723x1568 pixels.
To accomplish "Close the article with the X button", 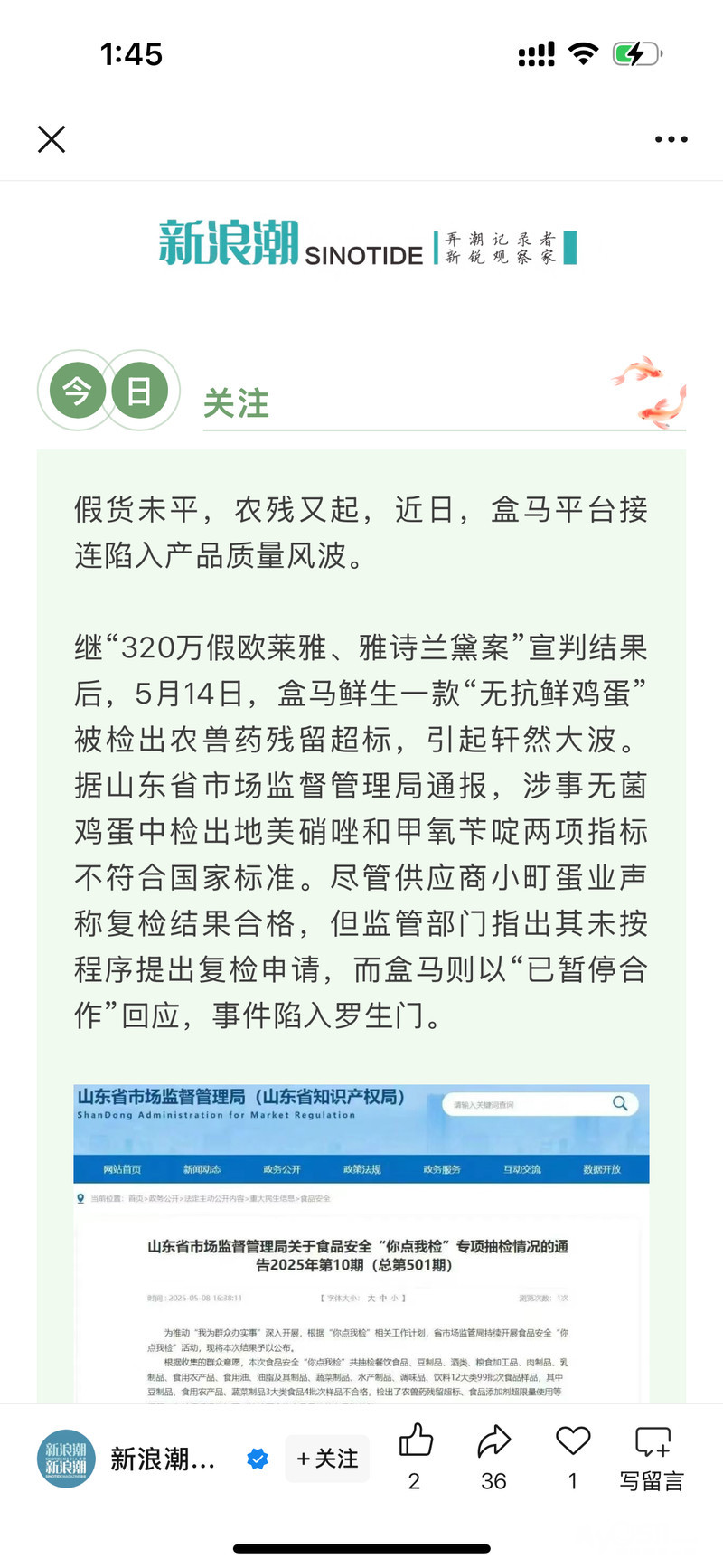I will 52,139.
